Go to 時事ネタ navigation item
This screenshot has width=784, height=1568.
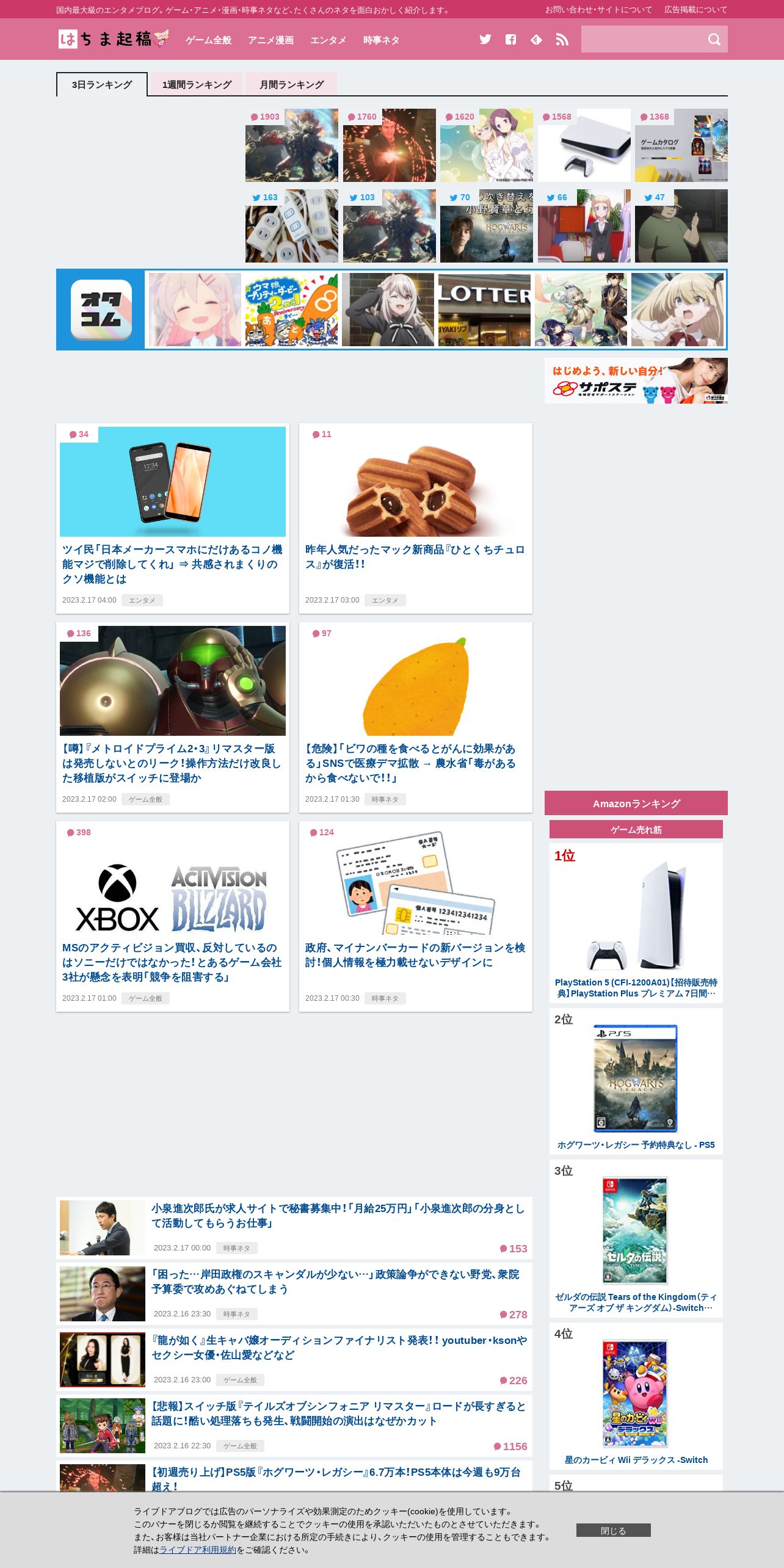pos(381,40)
